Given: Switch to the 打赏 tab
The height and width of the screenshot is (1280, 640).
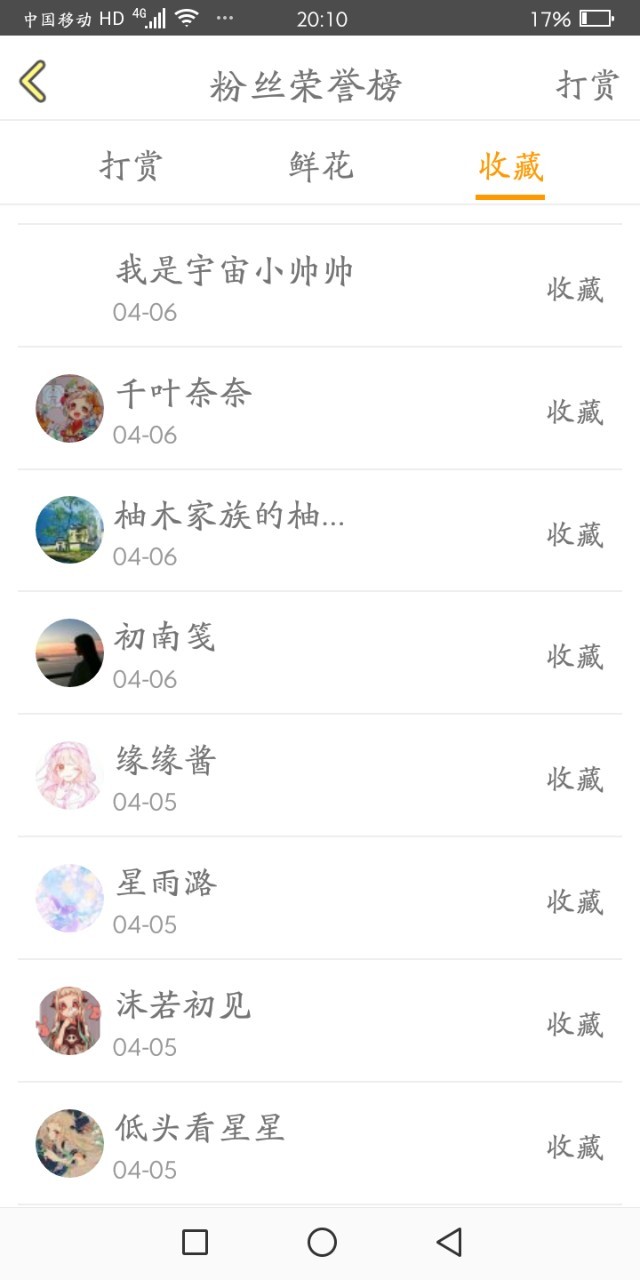Looking at the screenshot, I should pyautogui.click(x=131, y=166).
